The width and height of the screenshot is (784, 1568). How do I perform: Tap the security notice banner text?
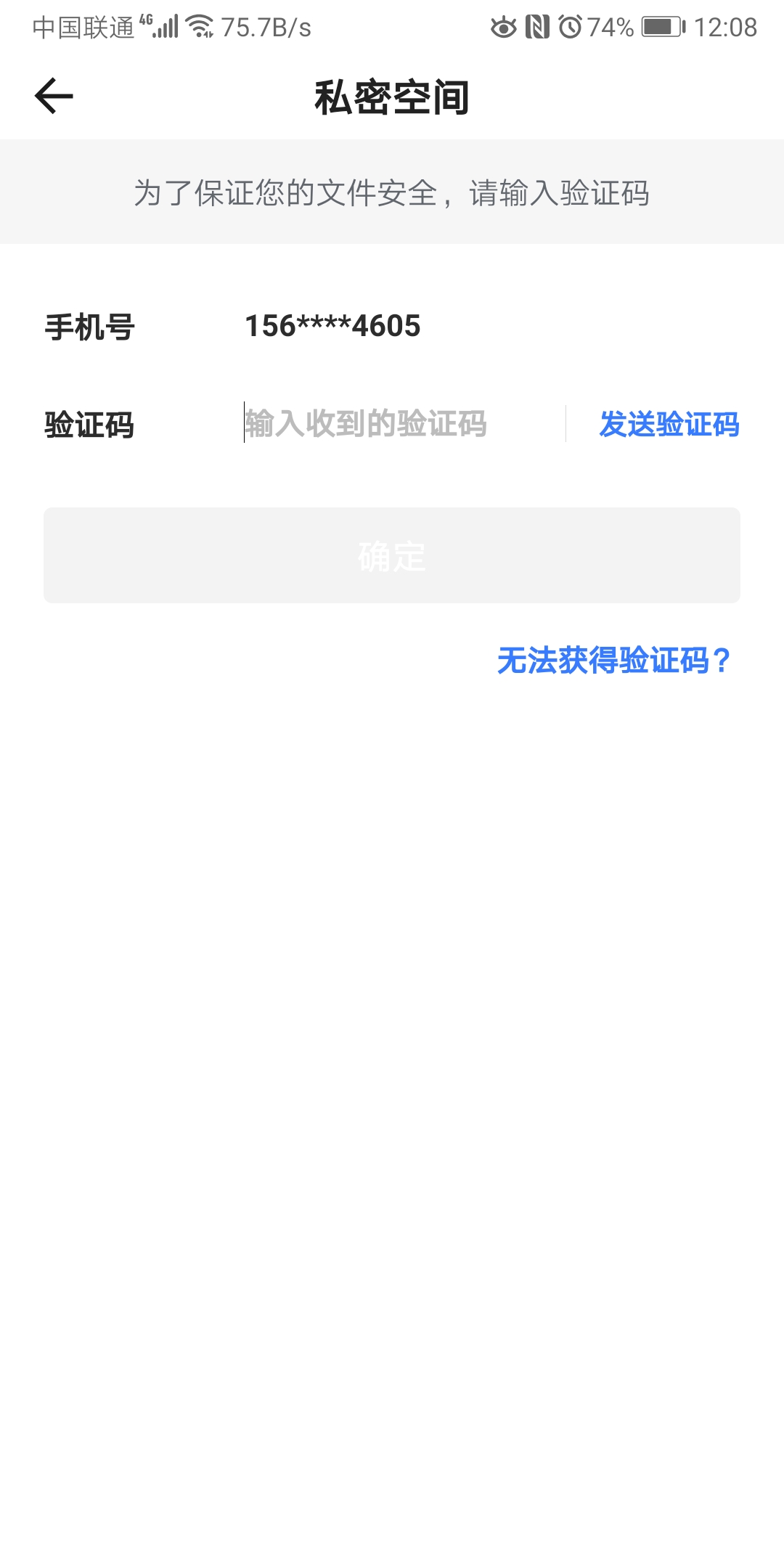tap(392, 192)
